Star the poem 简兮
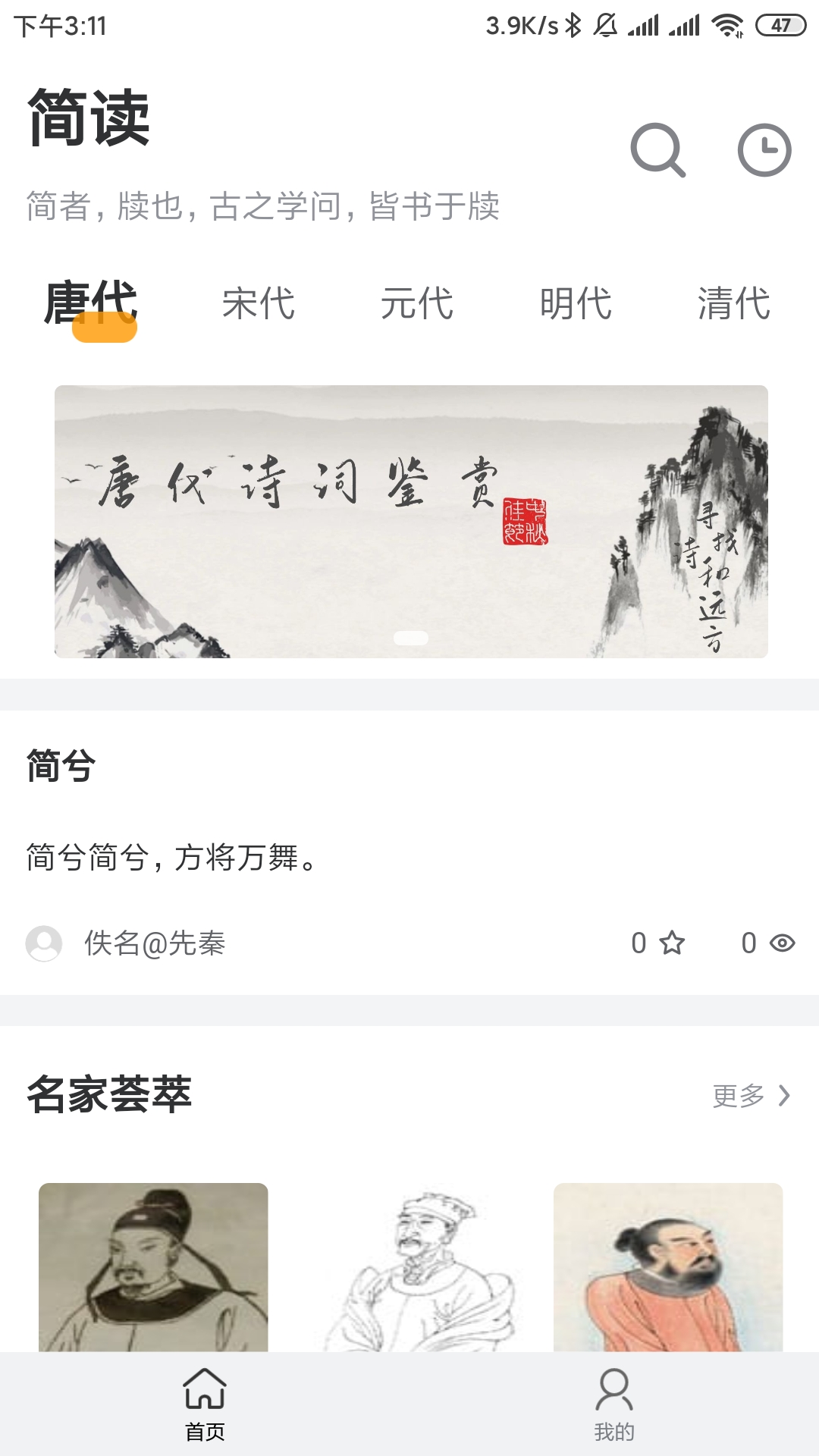This screenshot has height=1456, width=819. pyautogui.click(x=671, y=943)
